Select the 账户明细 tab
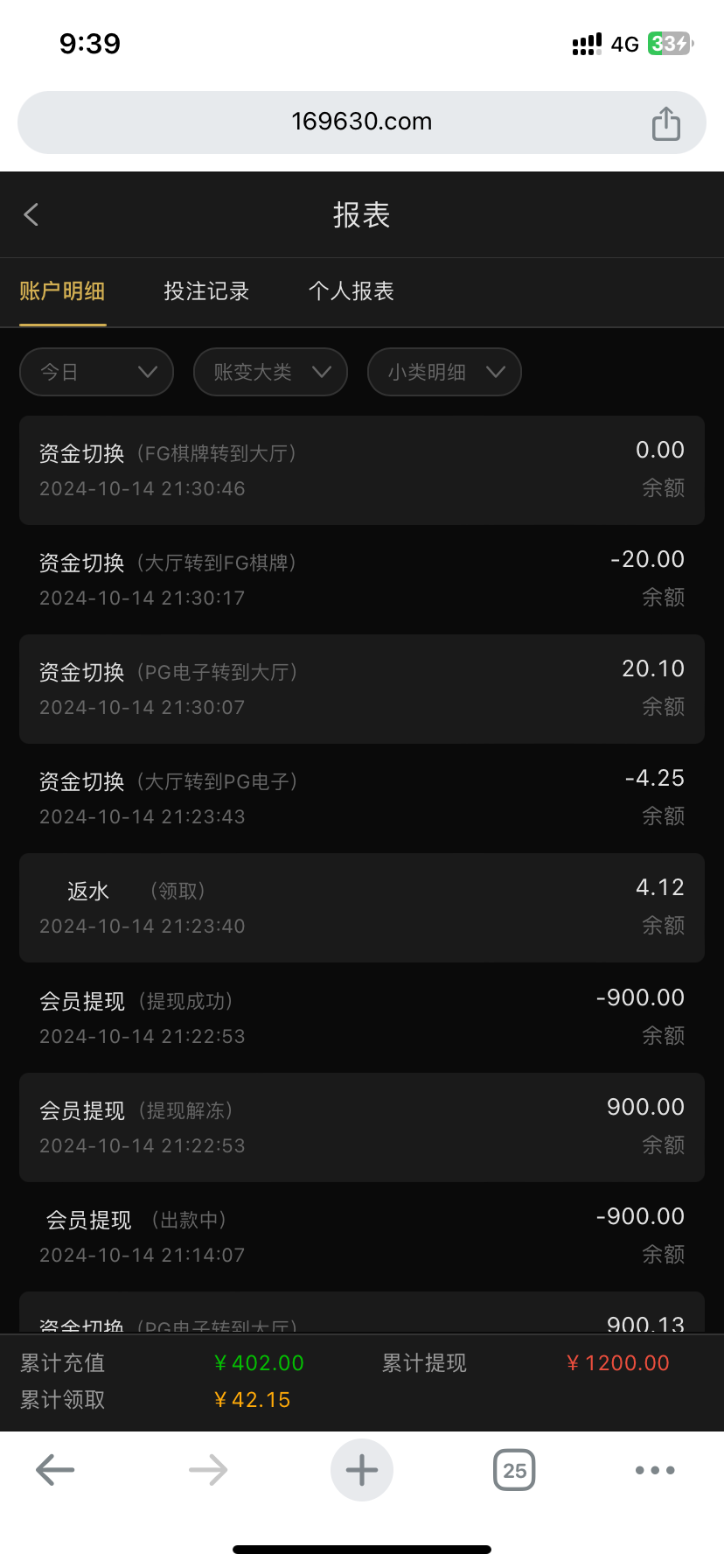Screen dimensions: 724x1568 (62, 291)
